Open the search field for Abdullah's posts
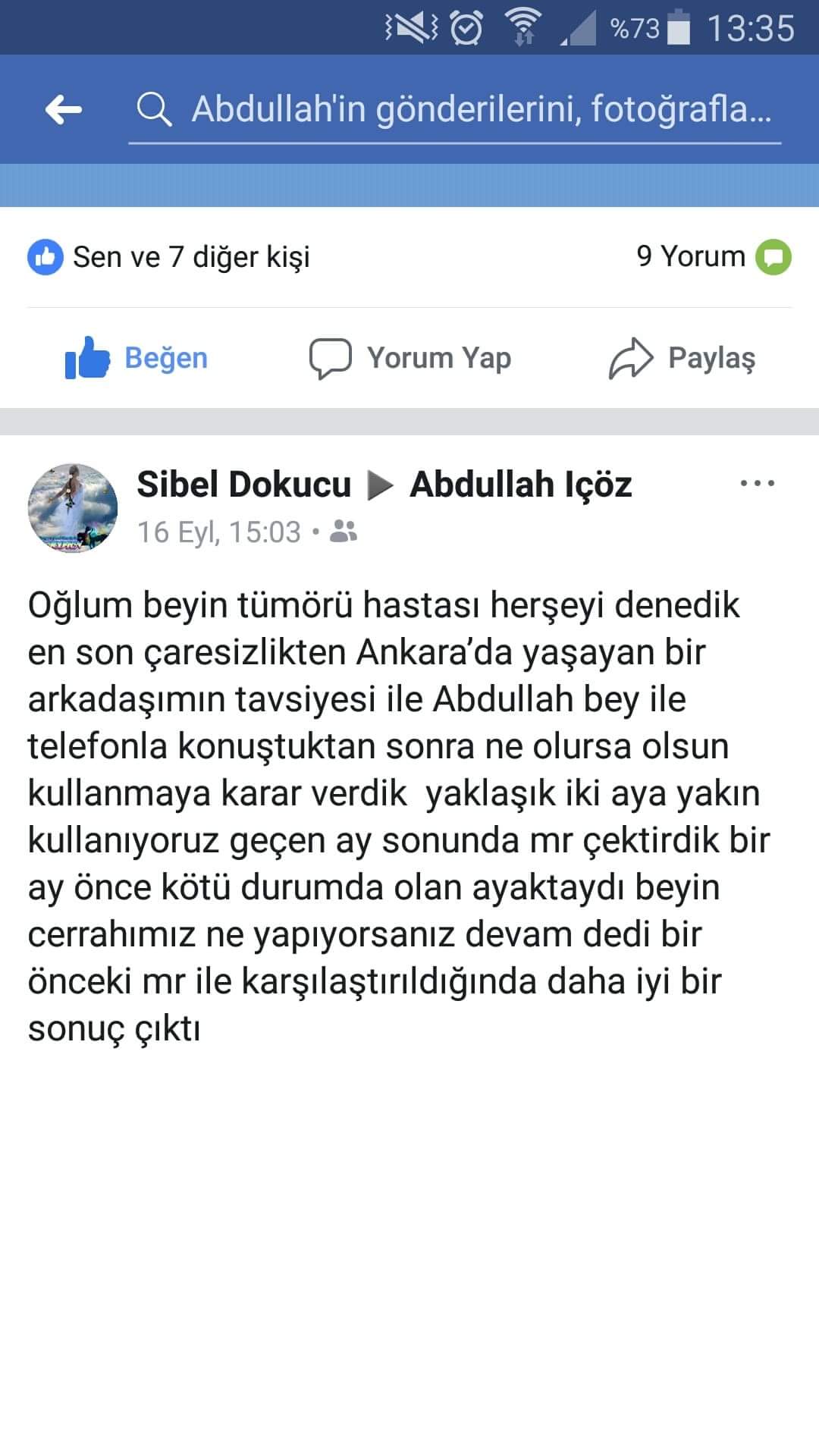This screenshot has height=1456, width=819. pyautogui.click(x=455, y=110)
